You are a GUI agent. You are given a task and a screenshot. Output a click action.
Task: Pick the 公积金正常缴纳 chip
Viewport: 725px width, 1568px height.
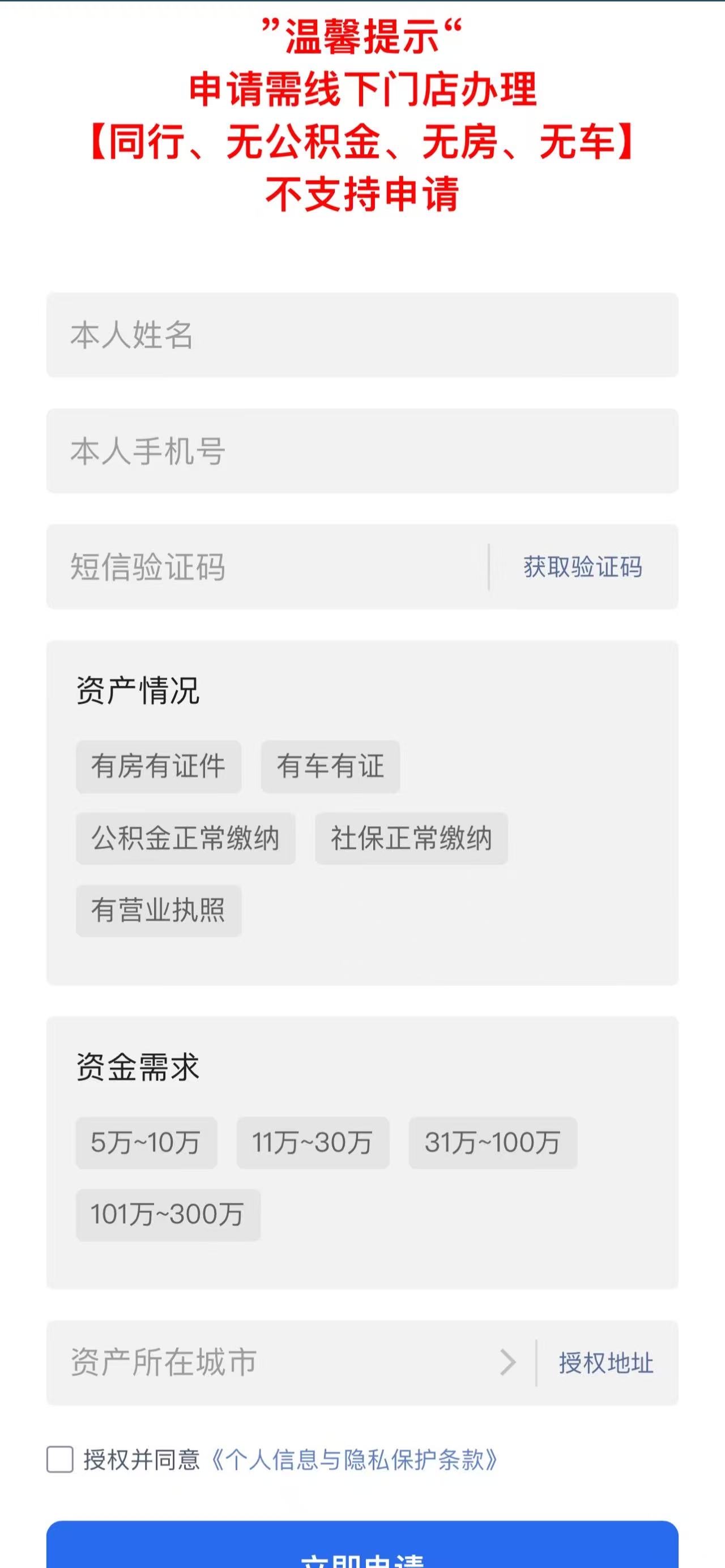click(186, 838)
